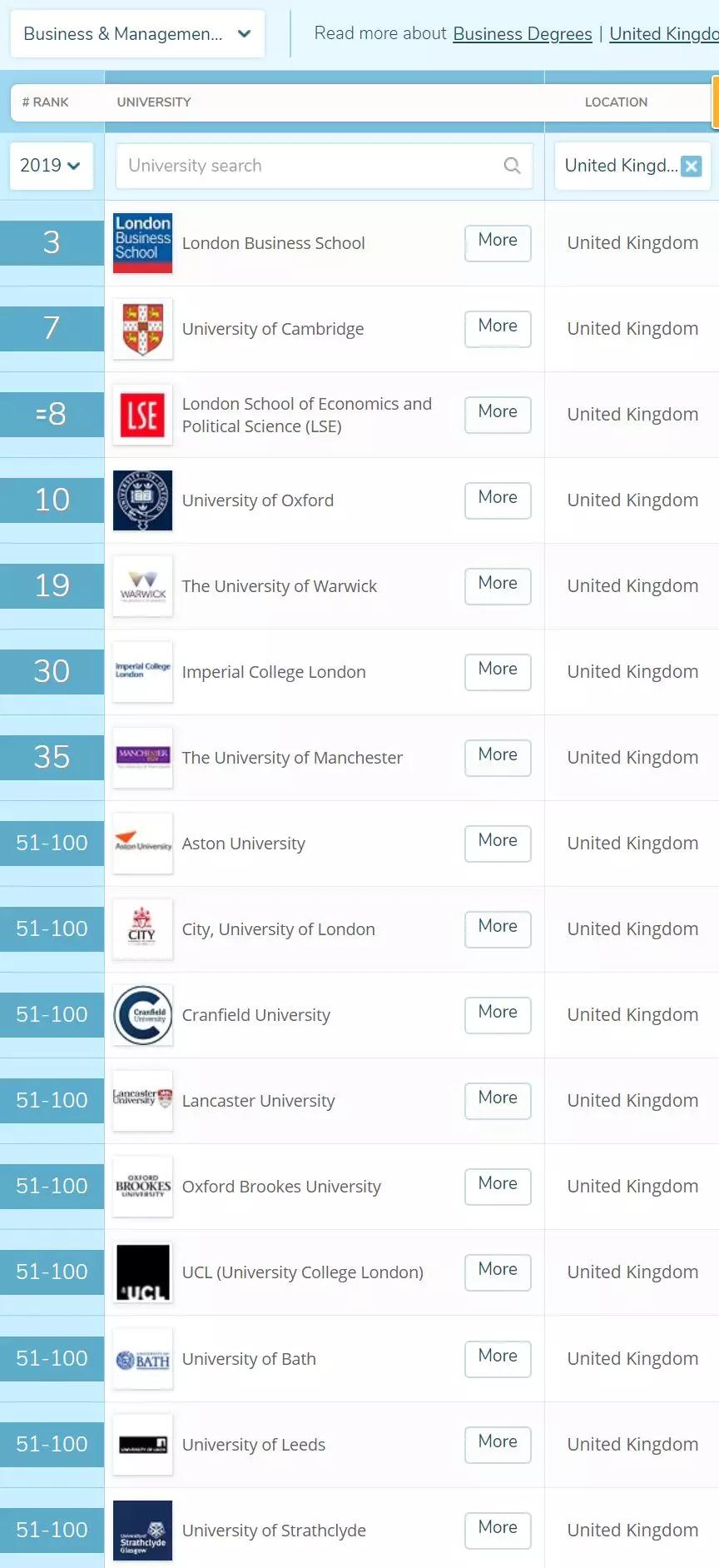Image resolution: width=719 pixels, height=1568 pixels.
Task: Tap More for London Business School
Action: [x=498, y=243]
